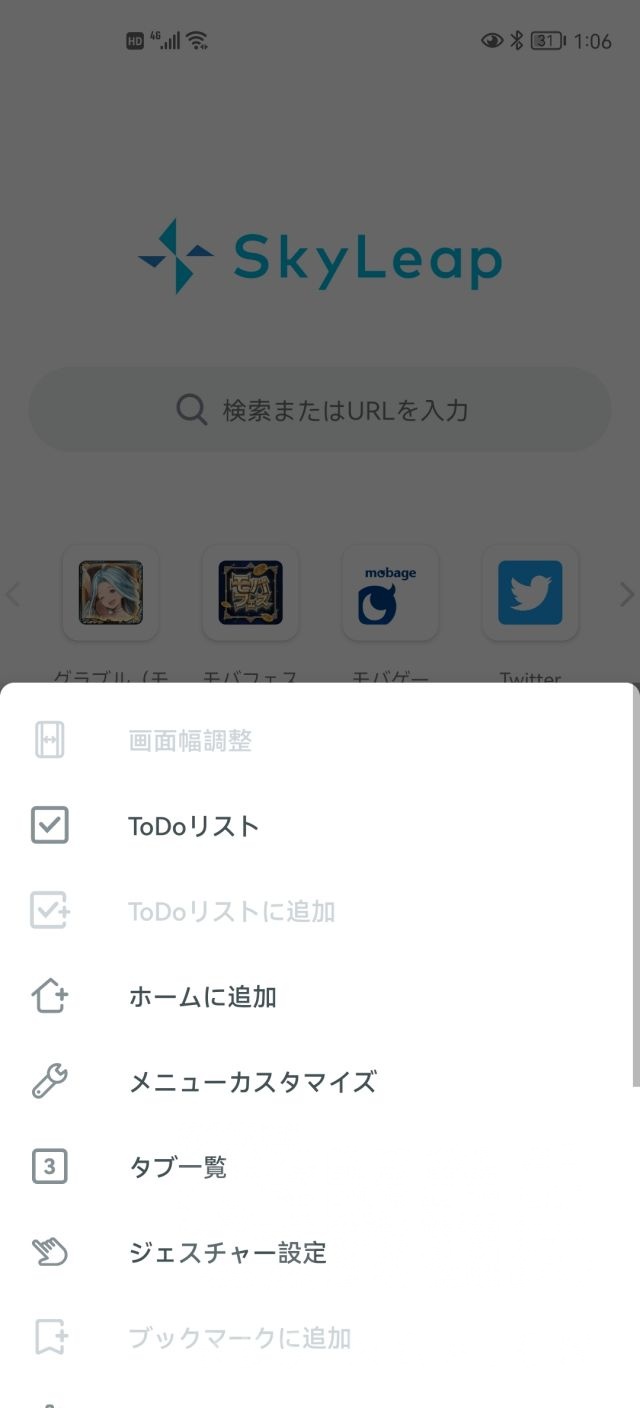640x1408 pixels.
Task: Tap the 検索またはURLを入力 search box
Action: (320, 410)
